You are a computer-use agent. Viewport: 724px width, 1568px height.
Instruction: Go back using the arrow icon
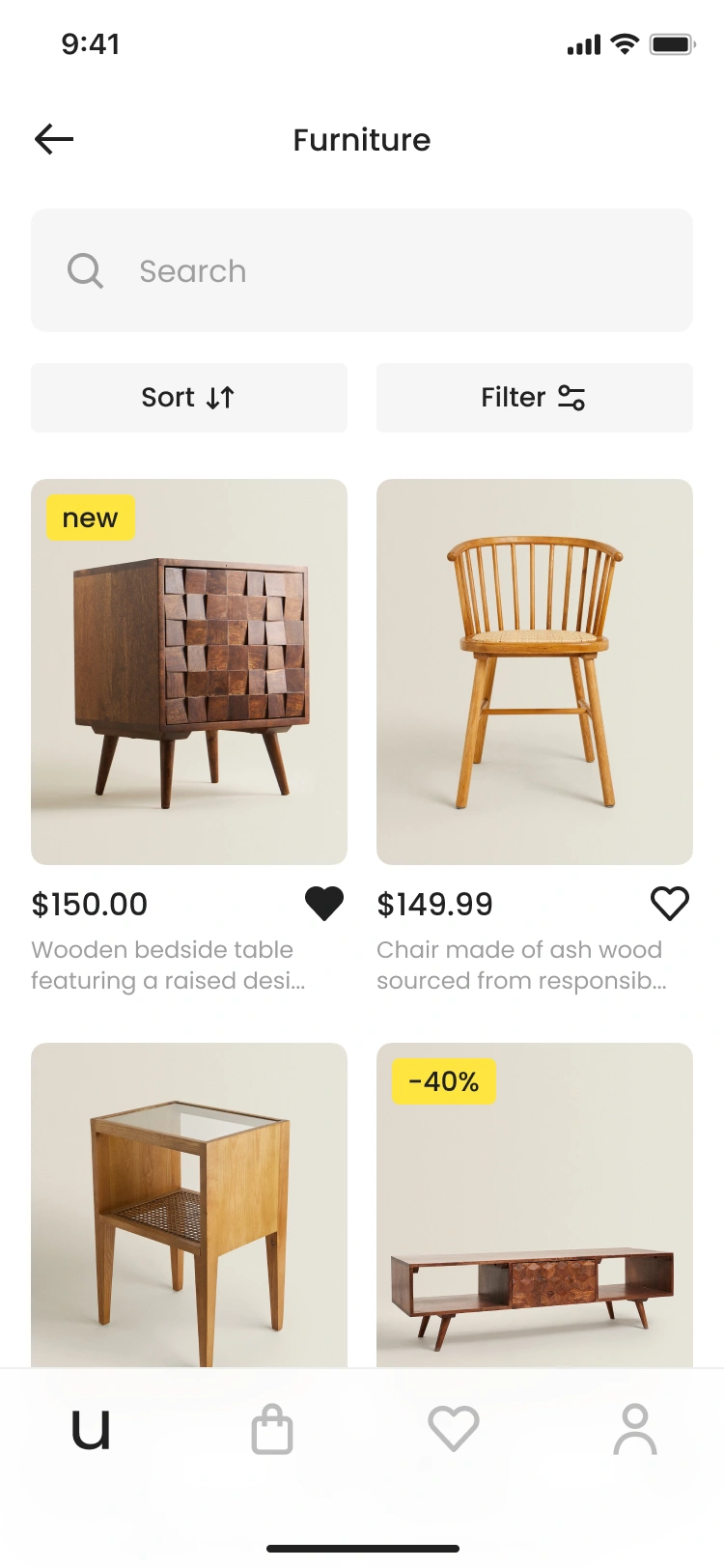54,139
